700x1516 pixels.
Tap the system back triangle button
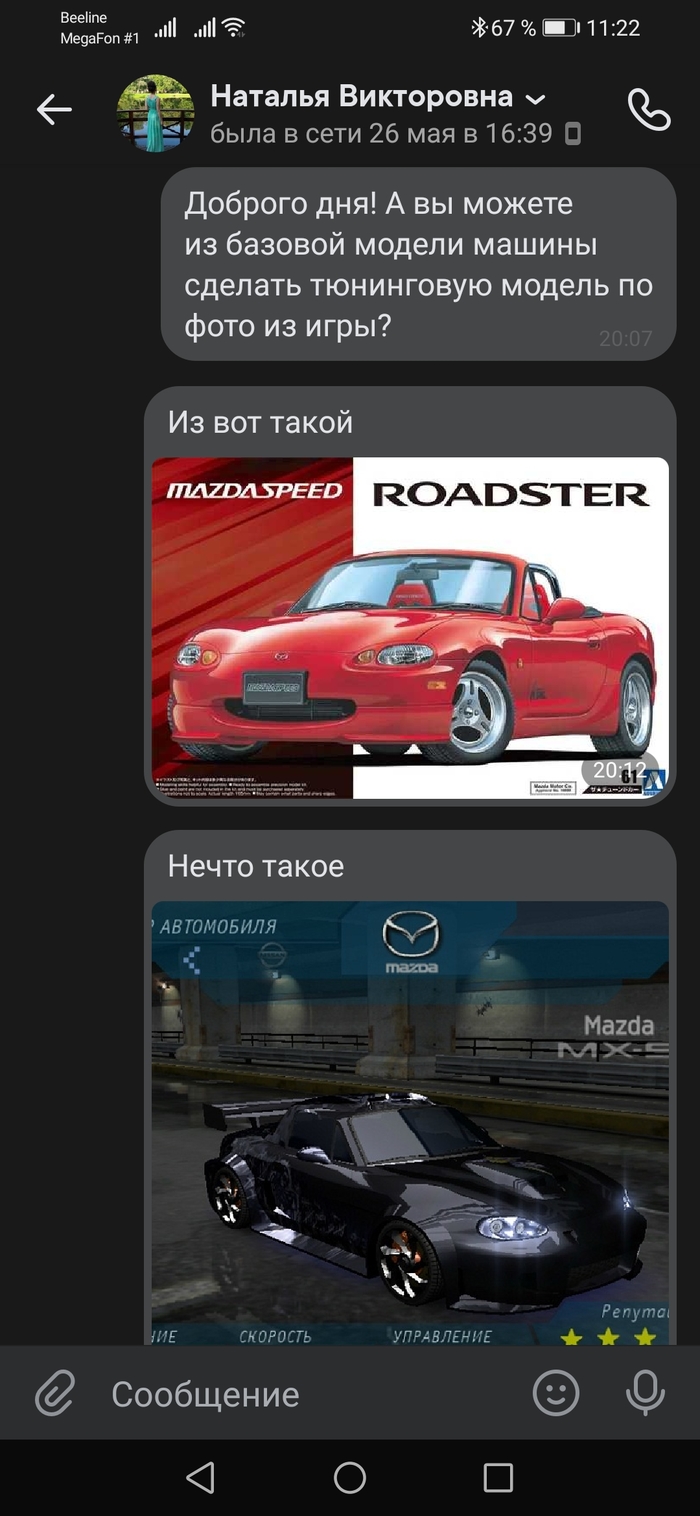click(201, 1477)
